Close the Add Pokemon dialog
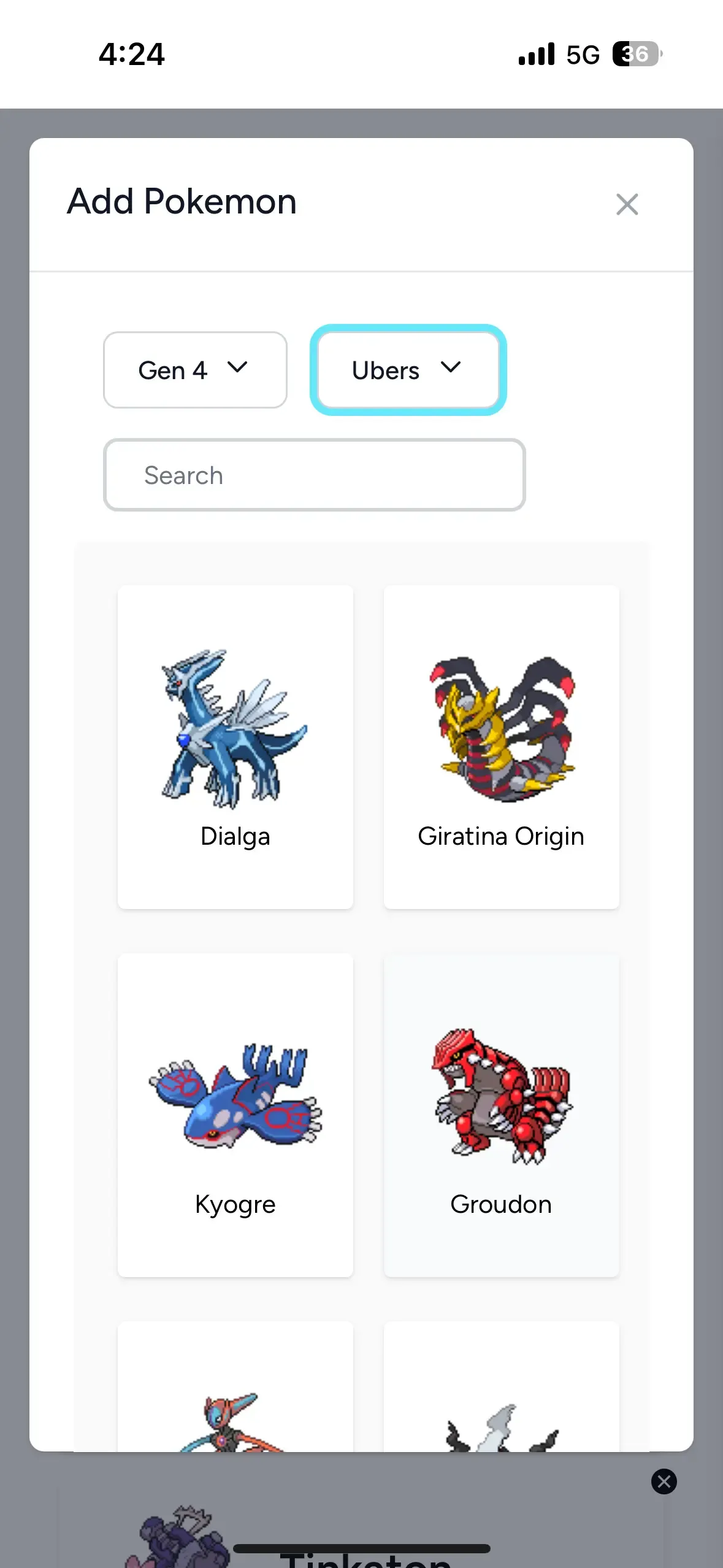Image resolution: width=723 pixels, height=1568 pixels. click(627, 204)
